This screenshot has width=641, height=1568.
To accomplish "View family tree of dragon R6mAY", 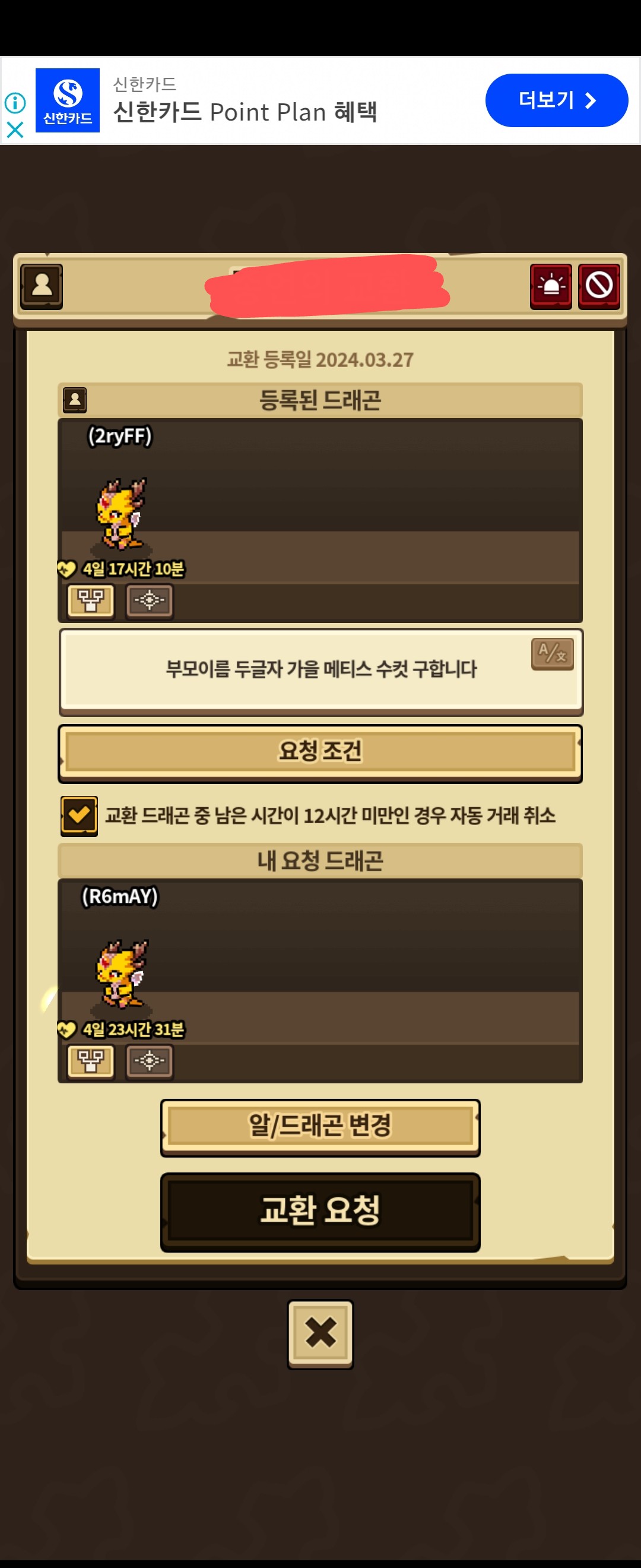I will [x=91, y=1061].
